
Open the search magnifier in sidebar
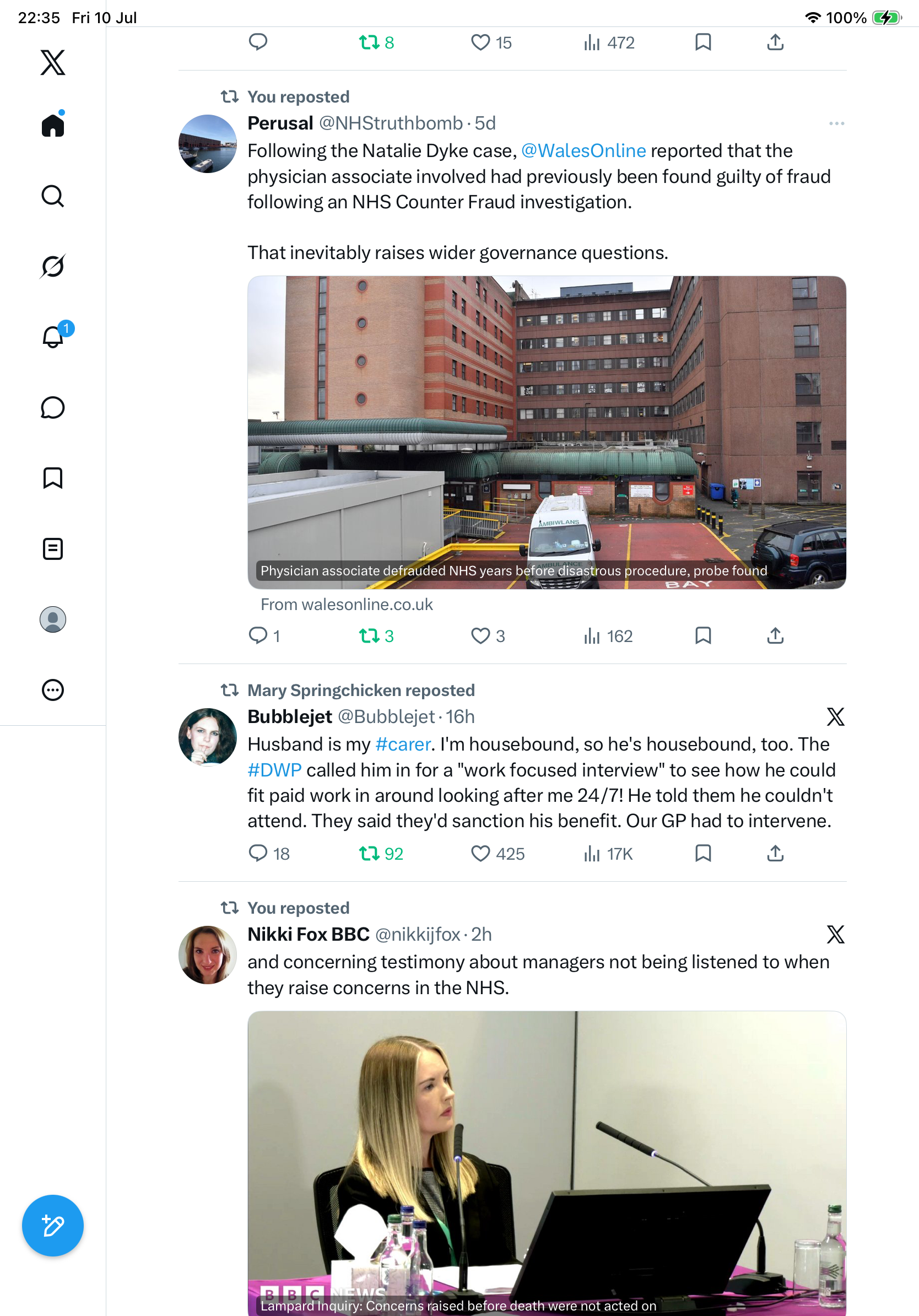[53, 196]
